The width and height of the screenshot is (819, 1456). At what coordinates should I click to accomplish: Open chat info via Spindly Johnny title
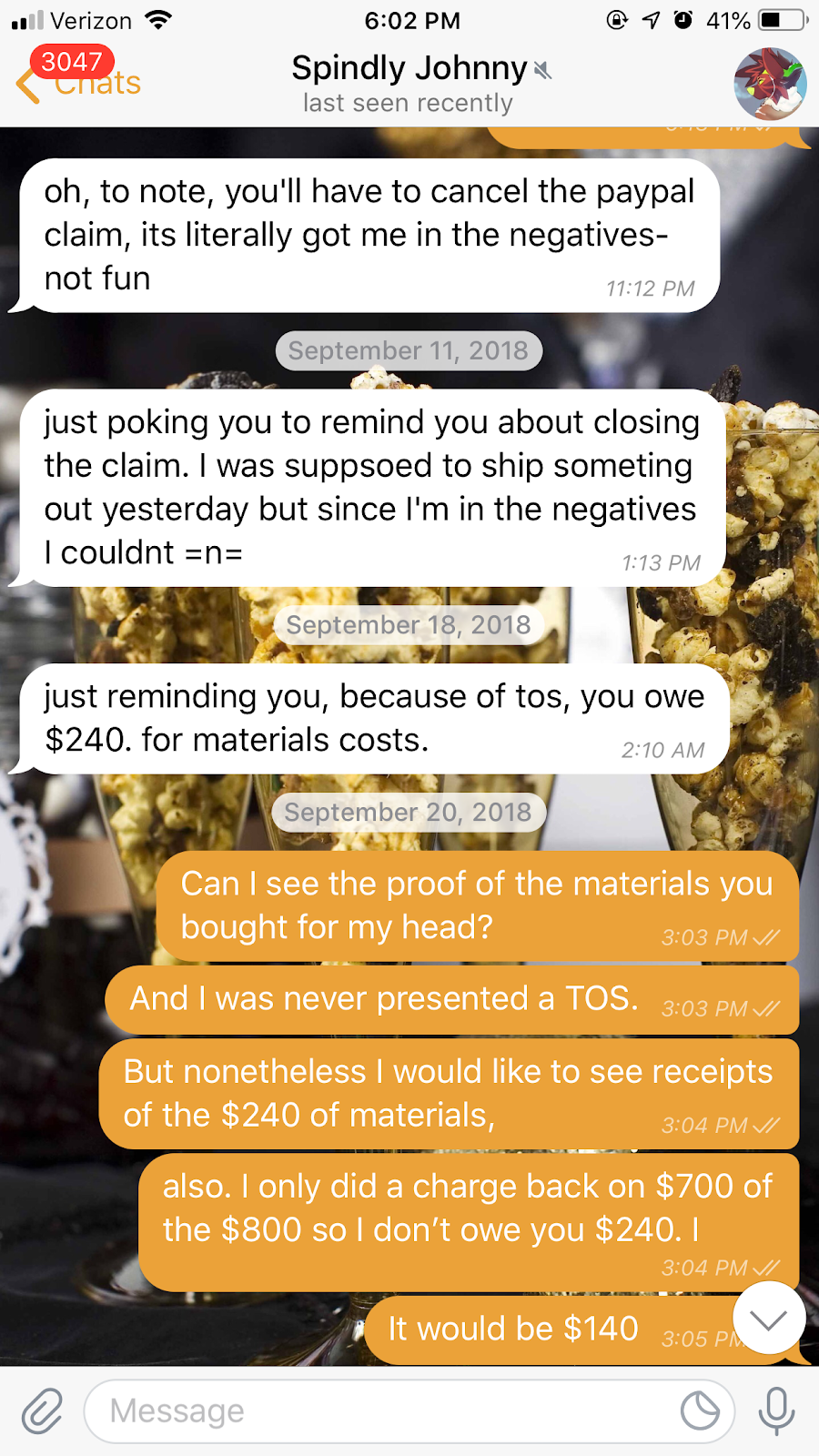coord(409,69)
